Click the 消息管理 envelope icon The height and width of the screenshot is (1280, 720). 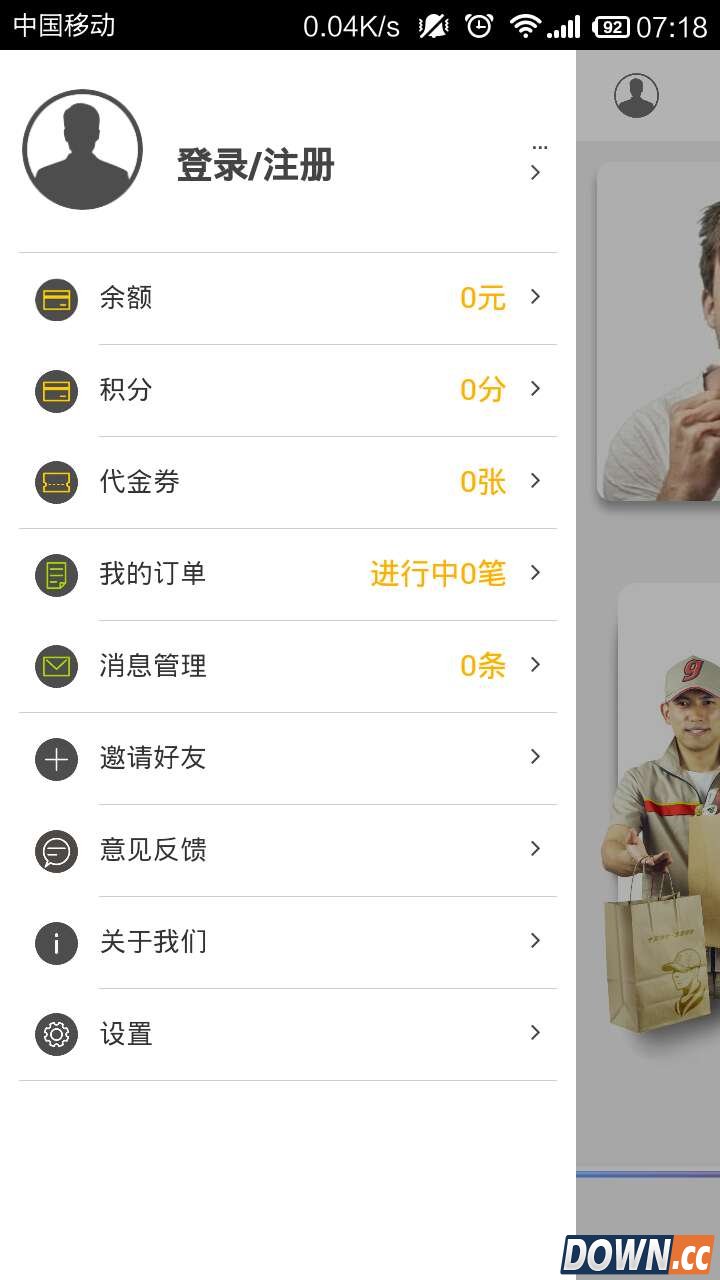click(x=56, y=666)
